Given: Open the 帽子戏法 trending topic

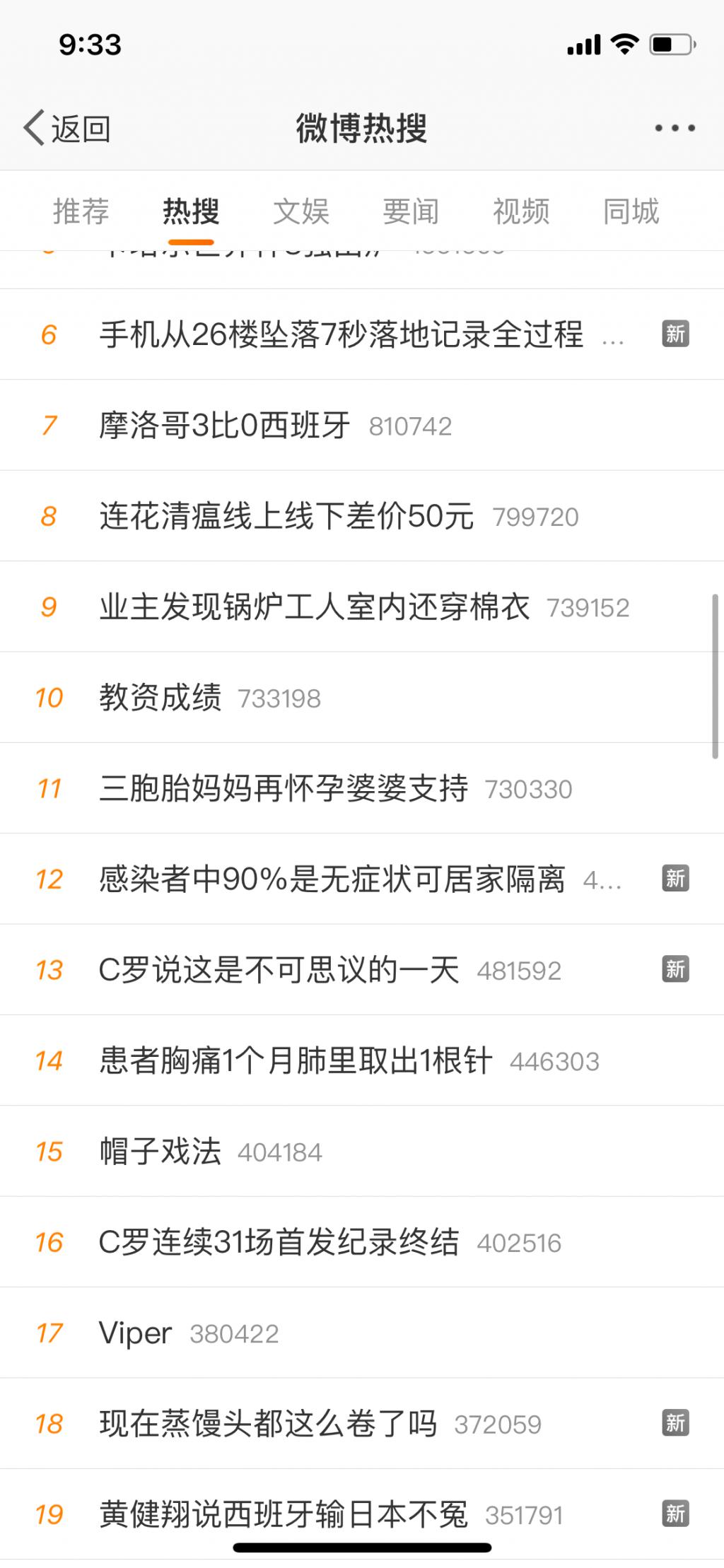Looking at the screenshot, I should (160, 1152).
